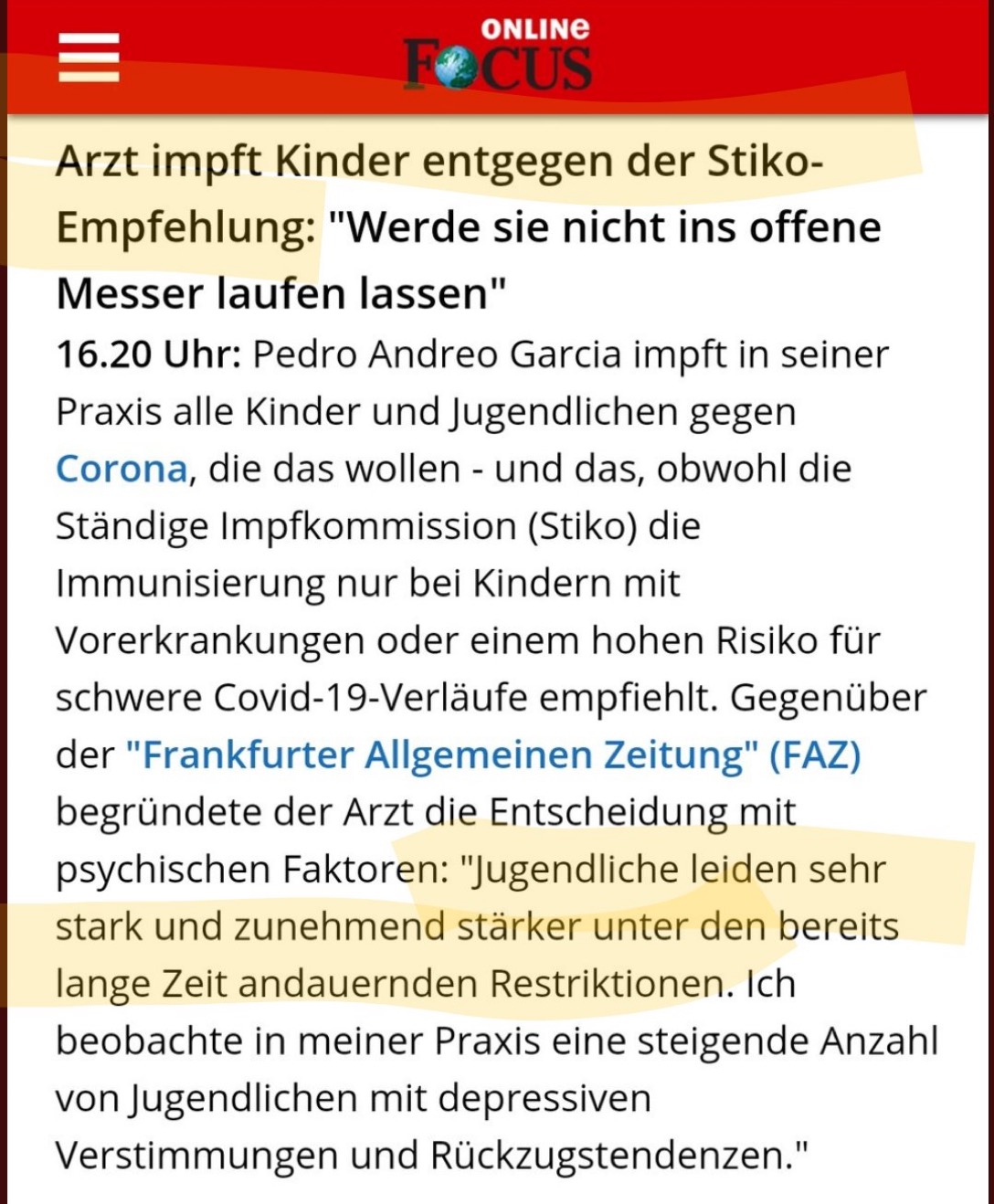The image size is (994, 1204).
Task: Open the Corona link in the article
Action: tap(122, 470)
